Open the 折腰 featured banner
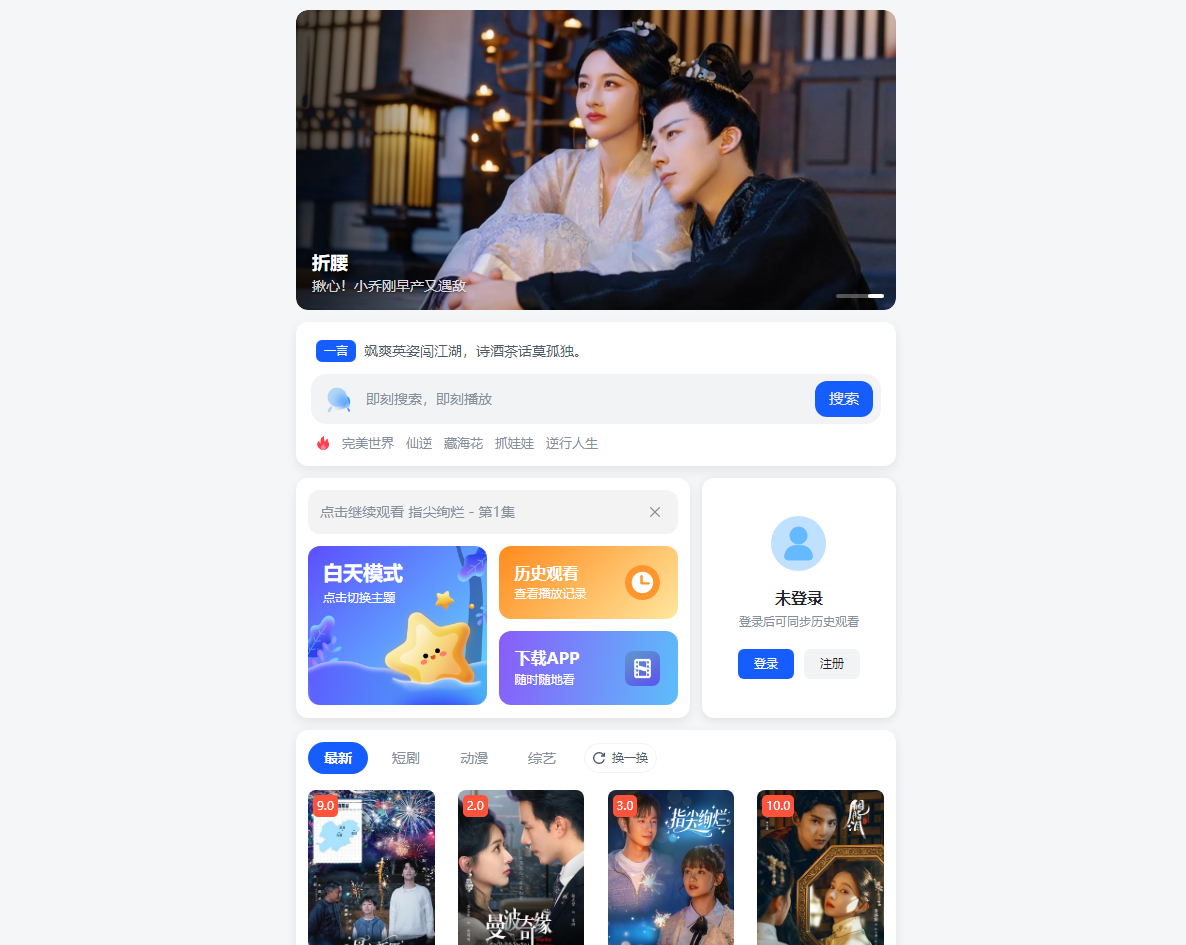 click(x=595, y=160)
